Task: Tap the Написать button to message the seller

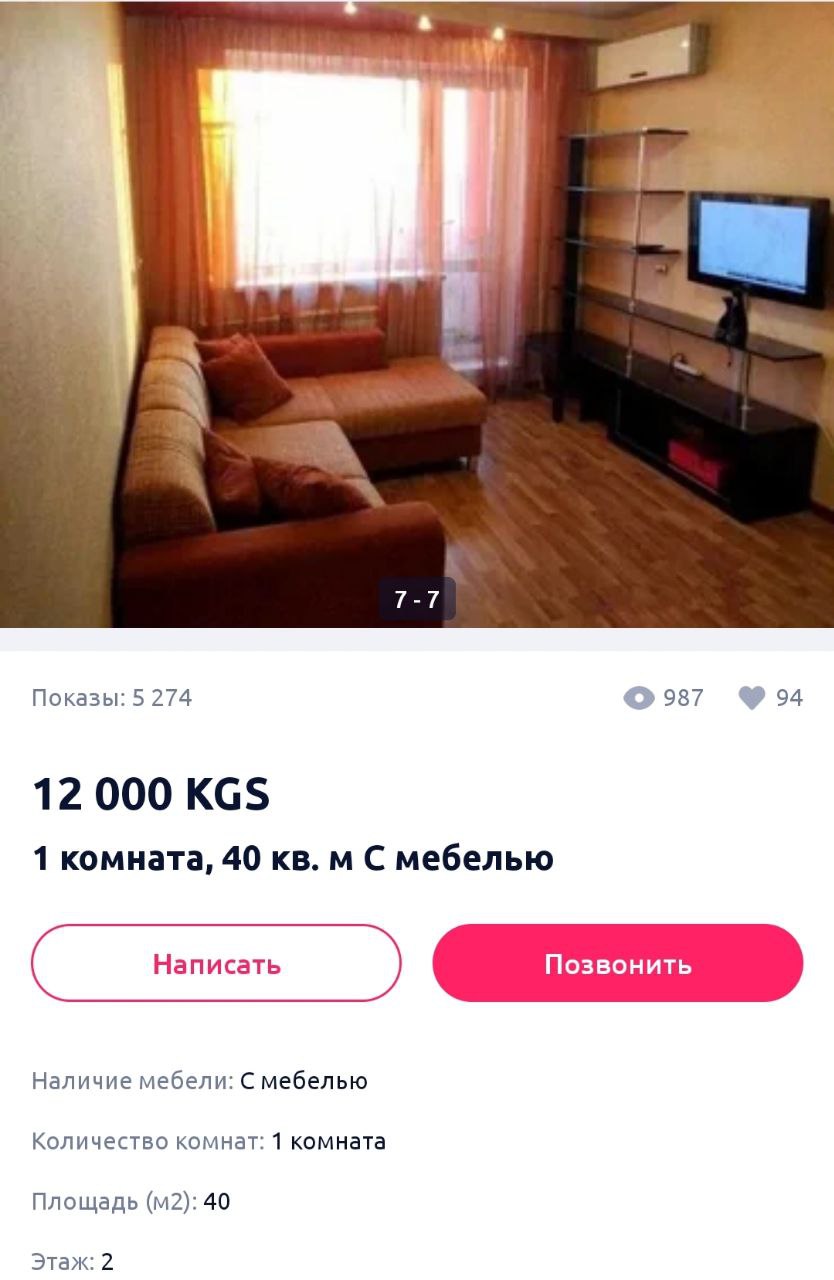Action: tap(216, 963)
